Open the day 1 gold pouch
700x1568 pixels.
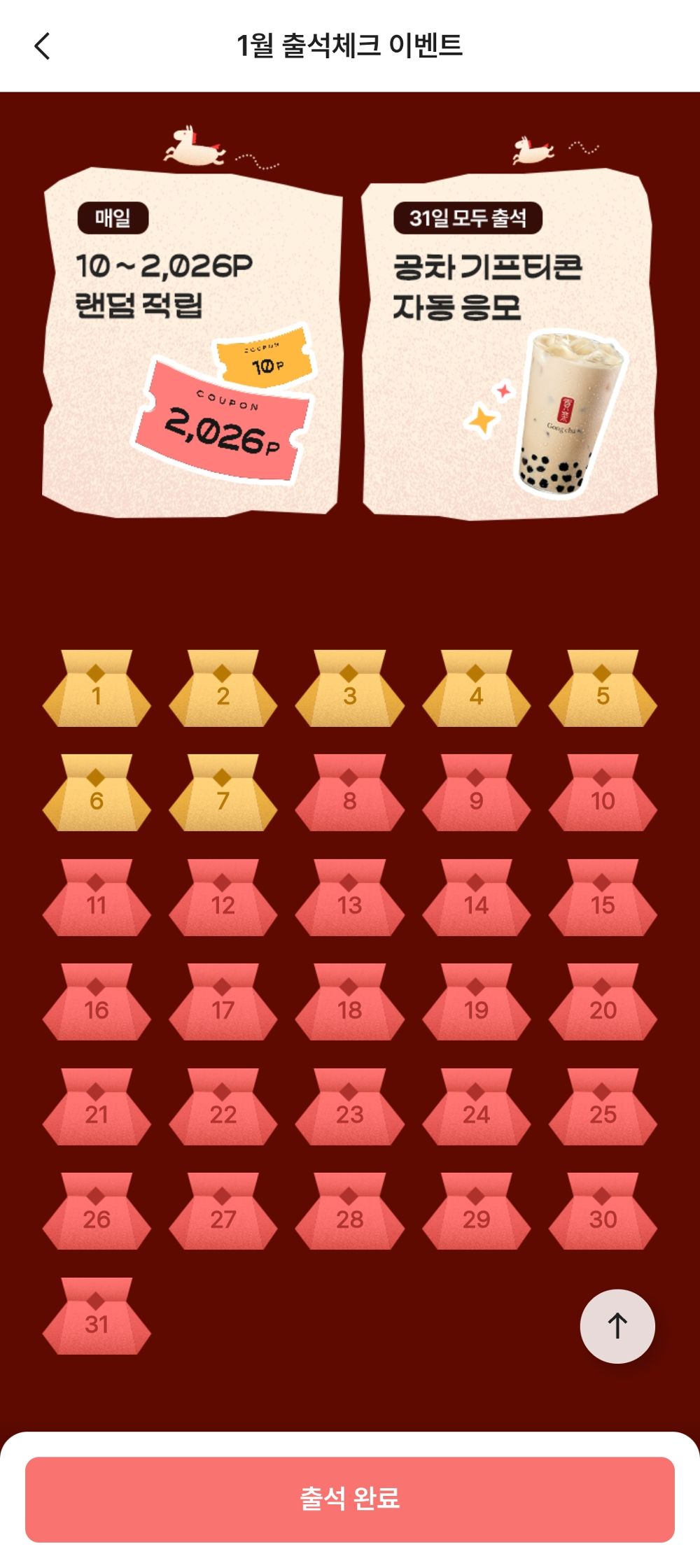pos(97,690)
